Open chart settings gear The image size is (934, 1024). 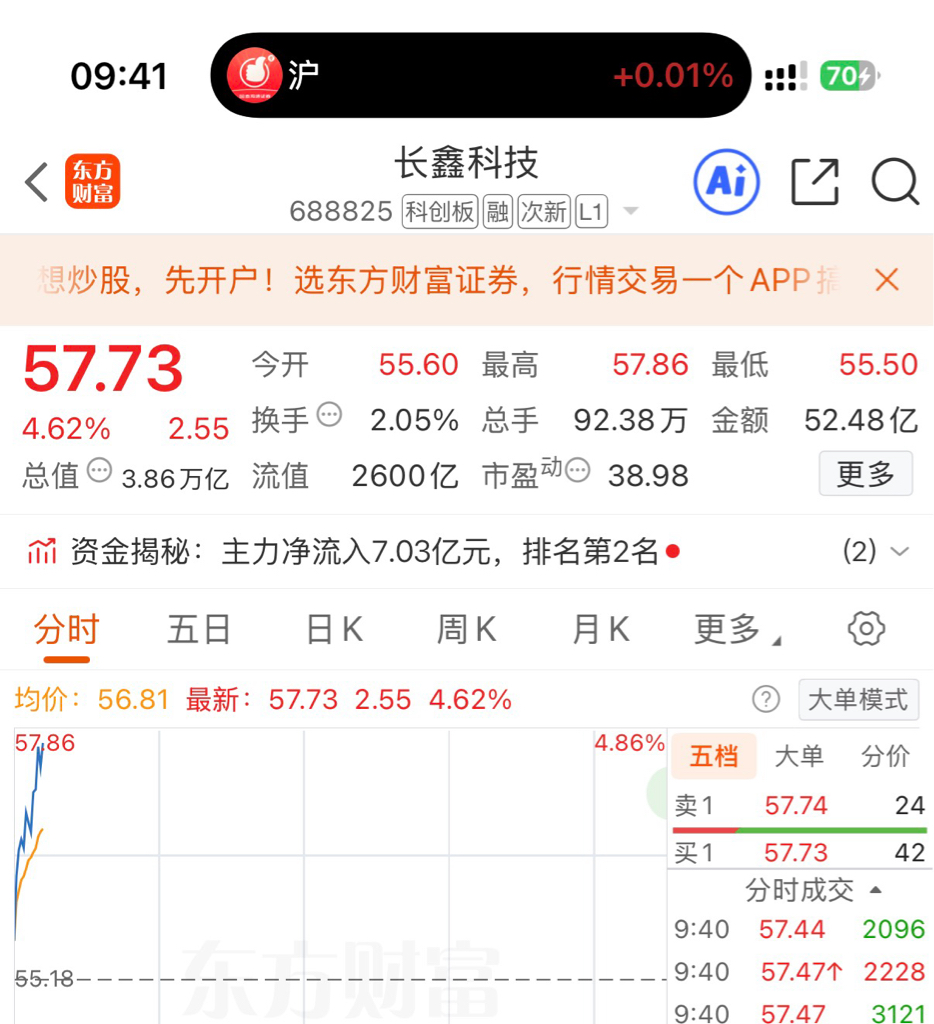866,629
